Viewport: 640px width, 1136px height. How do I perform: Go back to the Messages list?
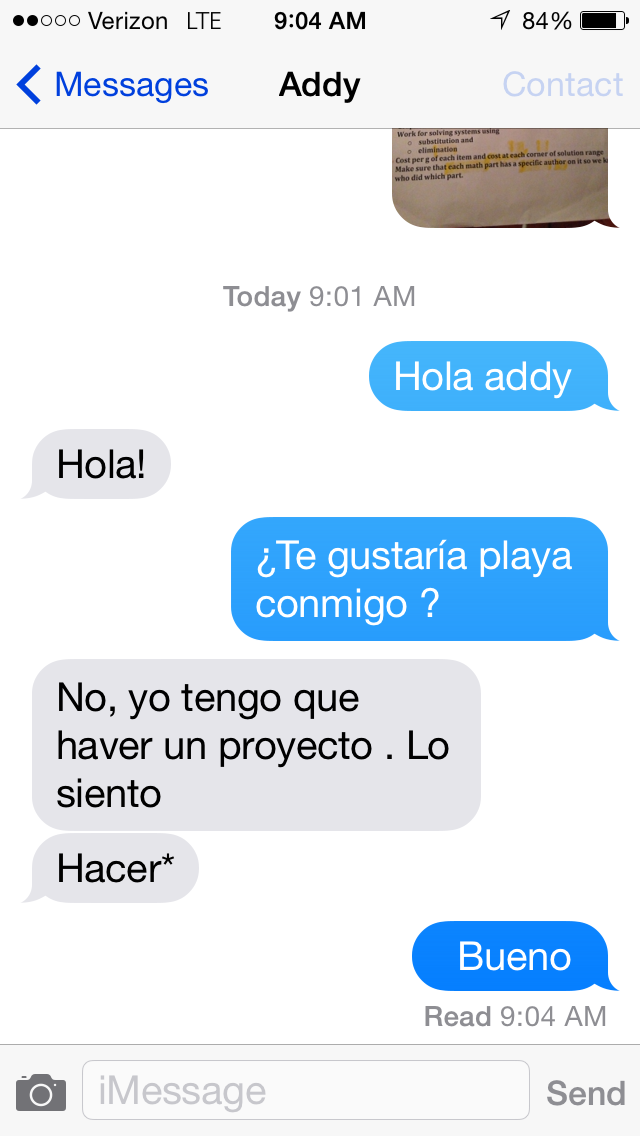(x=112, y=85)
